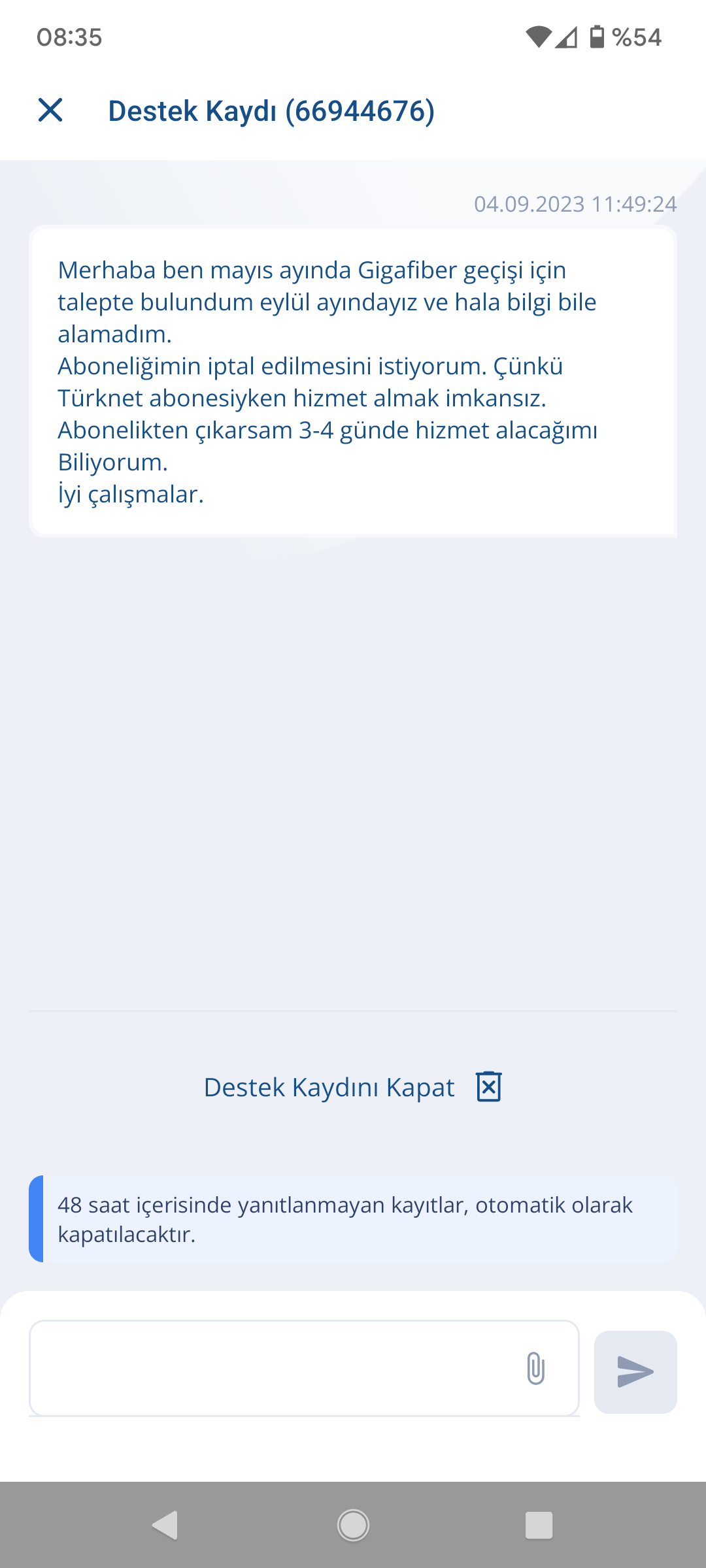The width and height of the screenshot is (706, 1568).
Task: Open recent apps from the navigation bar
Action: (x=539, y=1526)
